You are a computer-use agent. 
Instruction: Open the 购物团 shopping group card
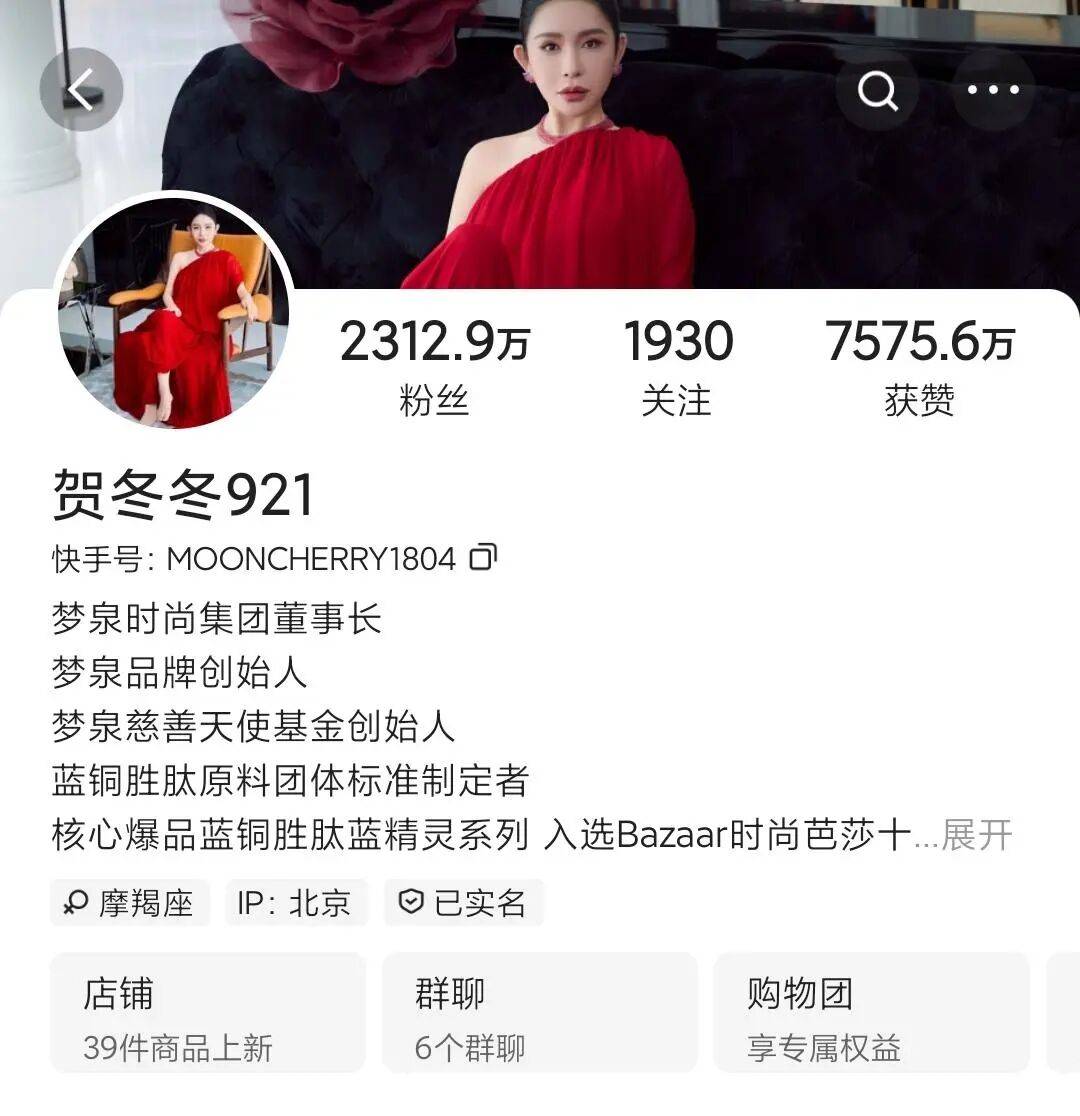(x=874, y=1012)
